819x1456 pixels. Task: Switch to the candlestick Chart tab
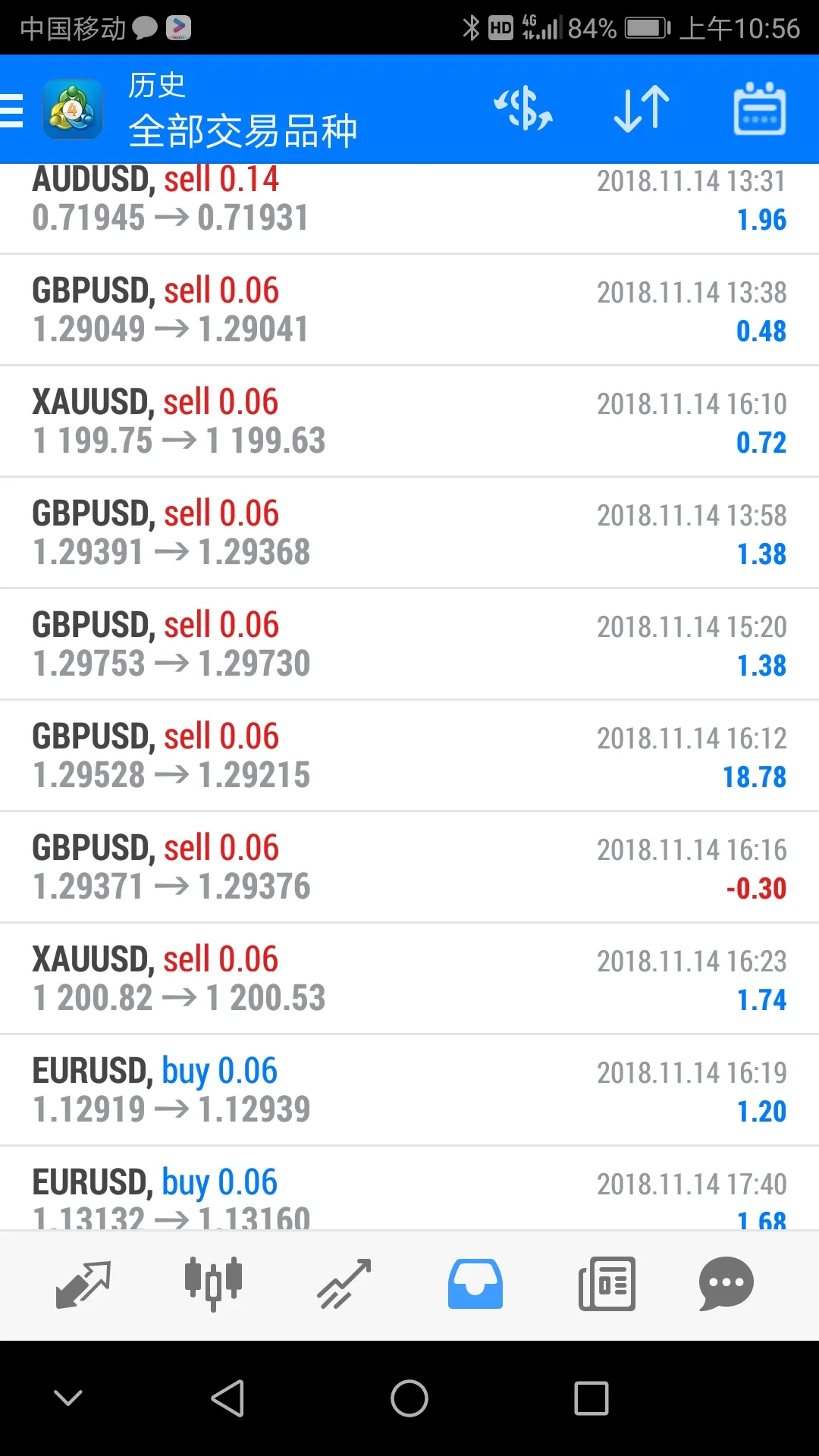pos(214,1283)
